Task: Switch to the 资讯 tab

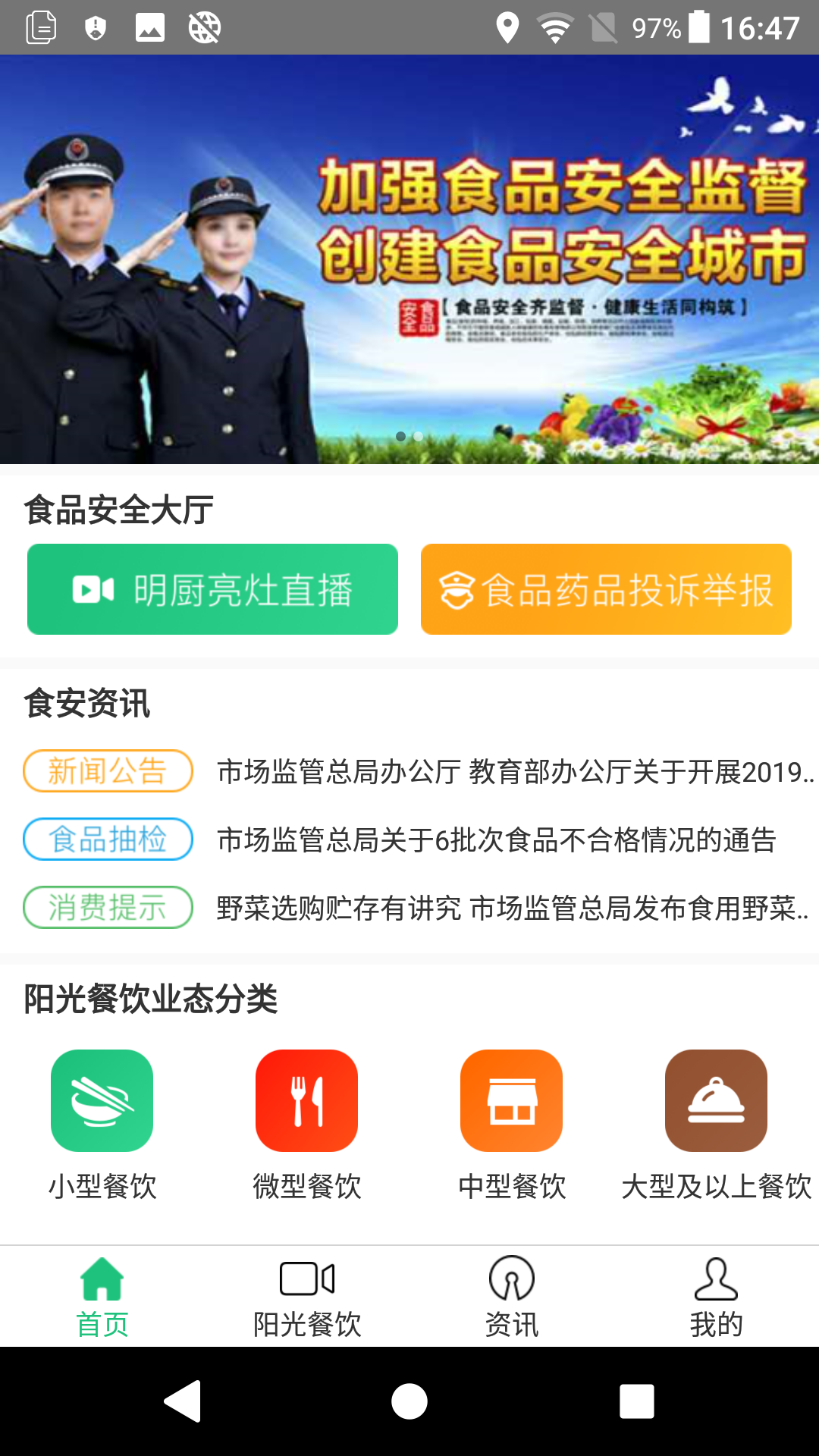Action: 512,1297
